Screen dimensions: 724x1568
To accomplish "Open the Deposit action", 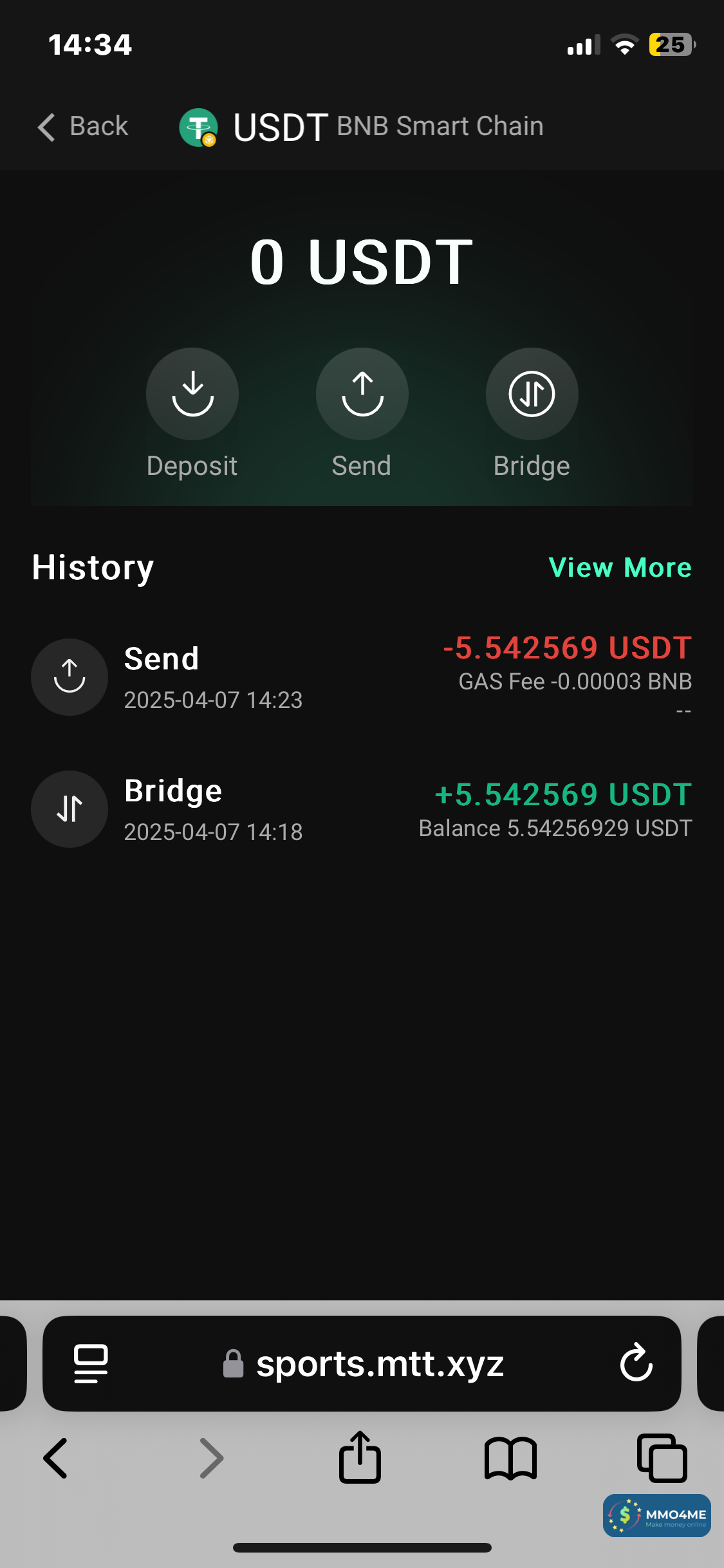I will (192, 394).
